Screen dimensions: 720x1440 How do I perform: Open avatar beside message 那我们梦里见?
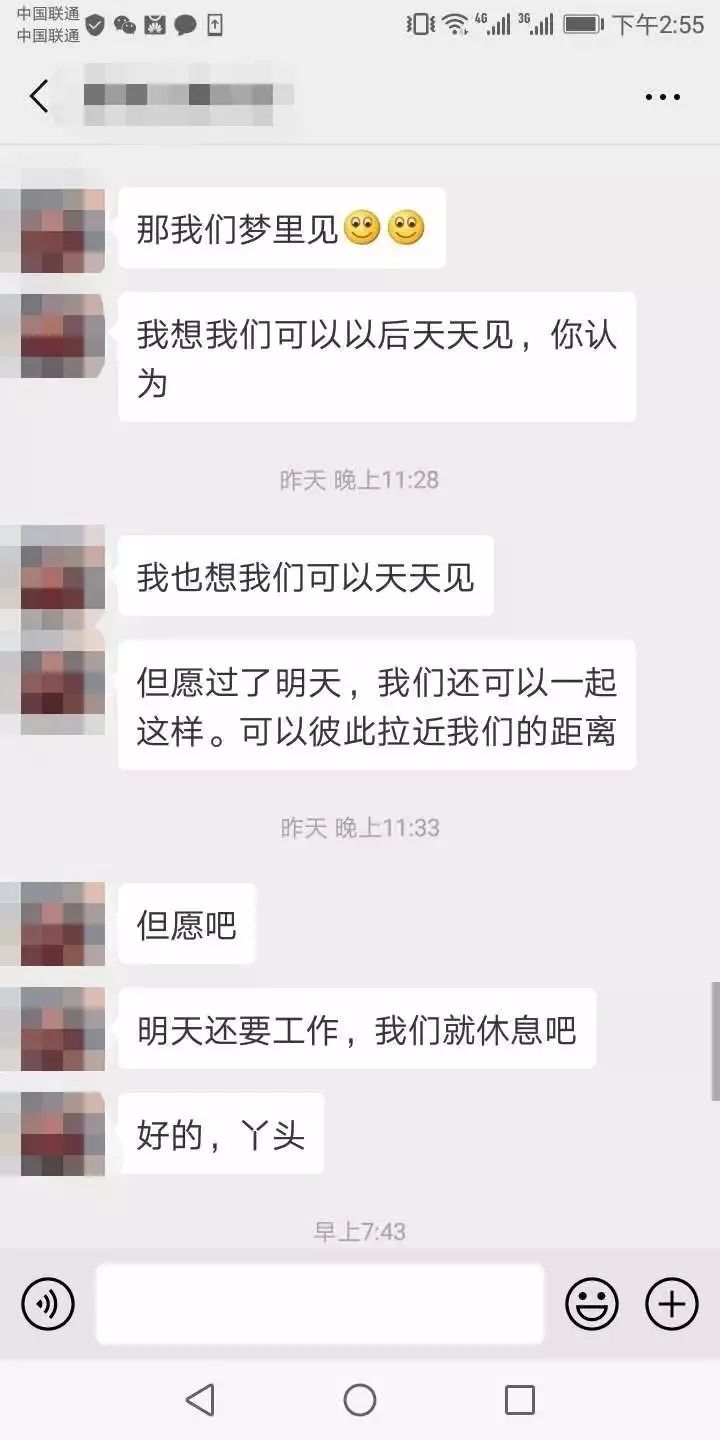62,229
